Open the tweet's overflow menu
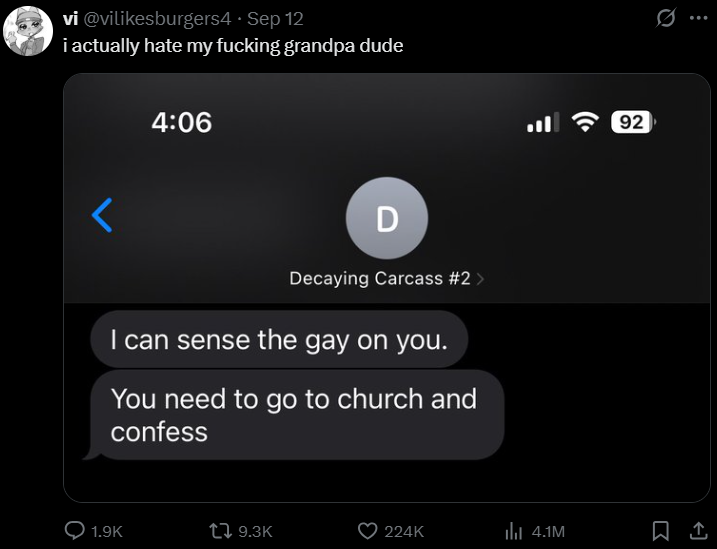This screenshot has width=717, height=549. click(x=697, y=19)
